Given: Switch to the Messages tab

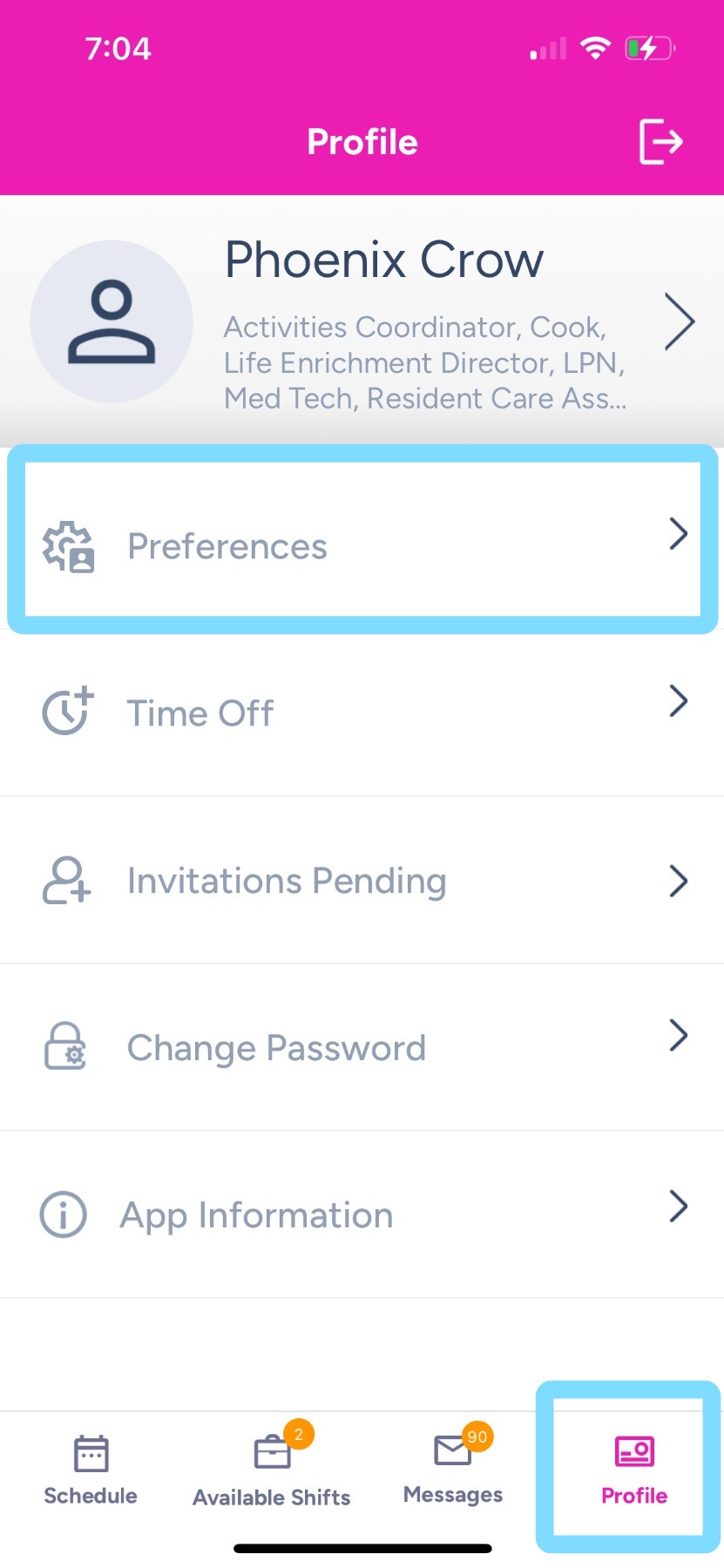Looking at the screenshot, I should [453, 1470].
